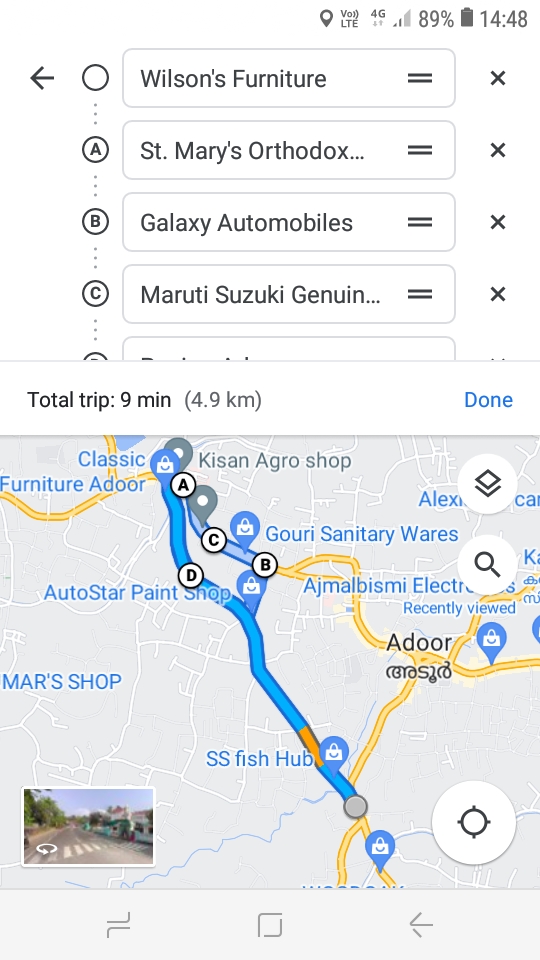Remove the St. Mary's Orthodox stop
Screen dimensions: 540x960
(x=498, y=150)
